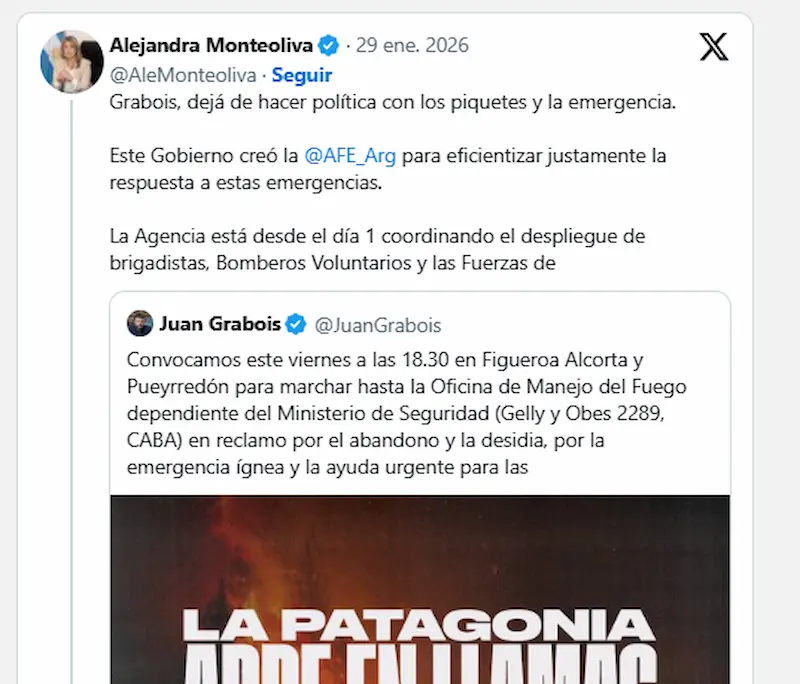Open the X logo link
Image resolution: width=800 pixels, height=684 pixels.
click(x=714, y=46)
